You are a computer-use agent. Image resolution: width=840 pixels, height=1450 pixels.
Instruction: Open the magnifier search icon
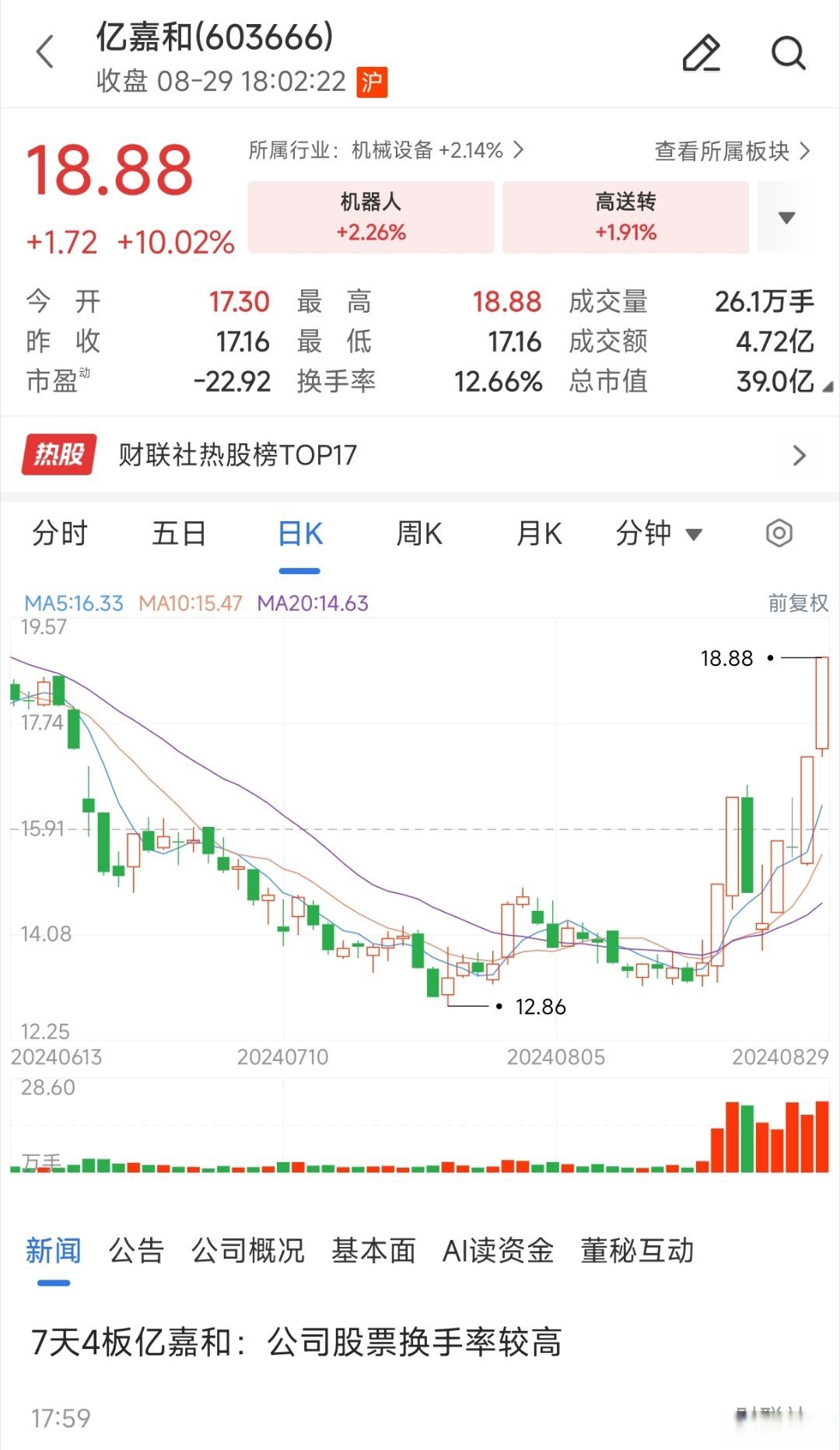click(789, 53)
